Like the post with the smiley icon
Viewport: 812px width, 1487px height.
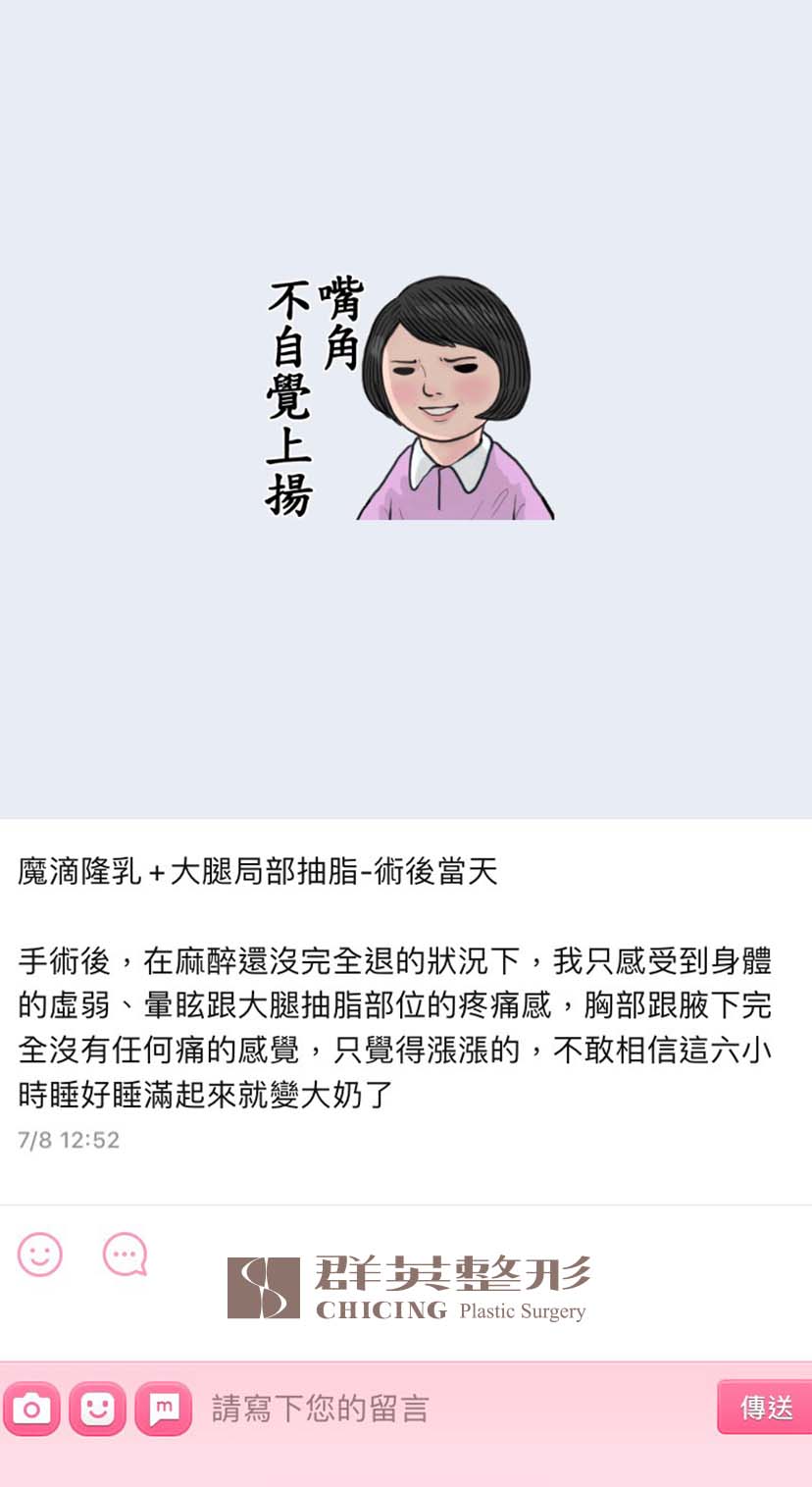pos(40,1254)
